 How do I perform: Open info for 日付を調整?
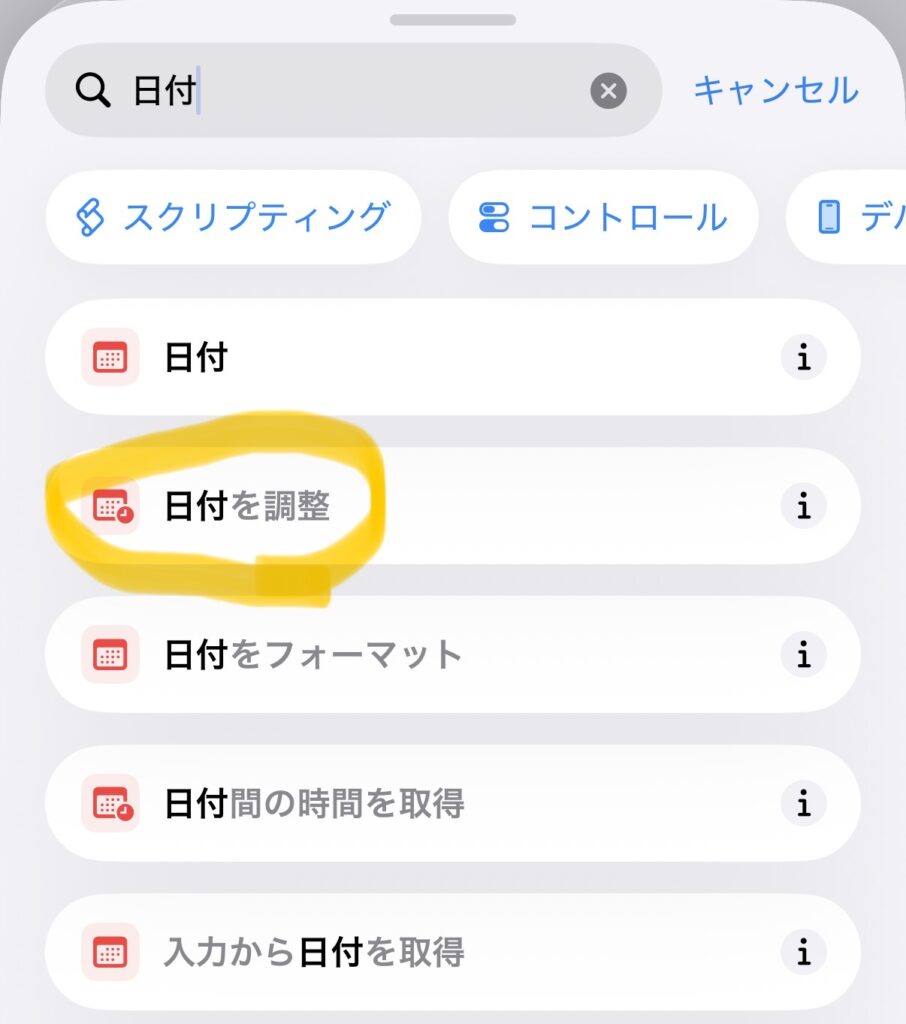click(x=803, y=506)
